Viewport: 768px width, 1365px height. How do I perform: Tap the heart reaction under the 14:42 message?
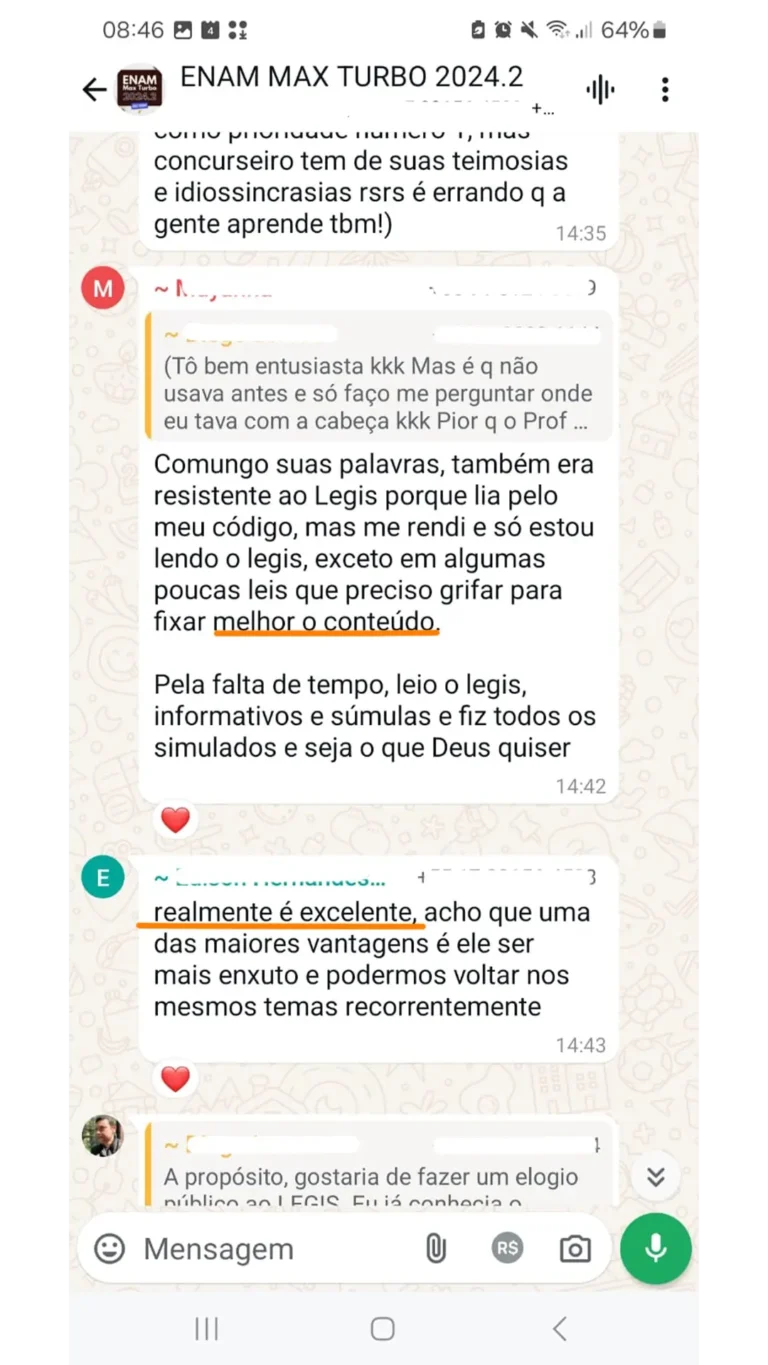pos(175,821)
